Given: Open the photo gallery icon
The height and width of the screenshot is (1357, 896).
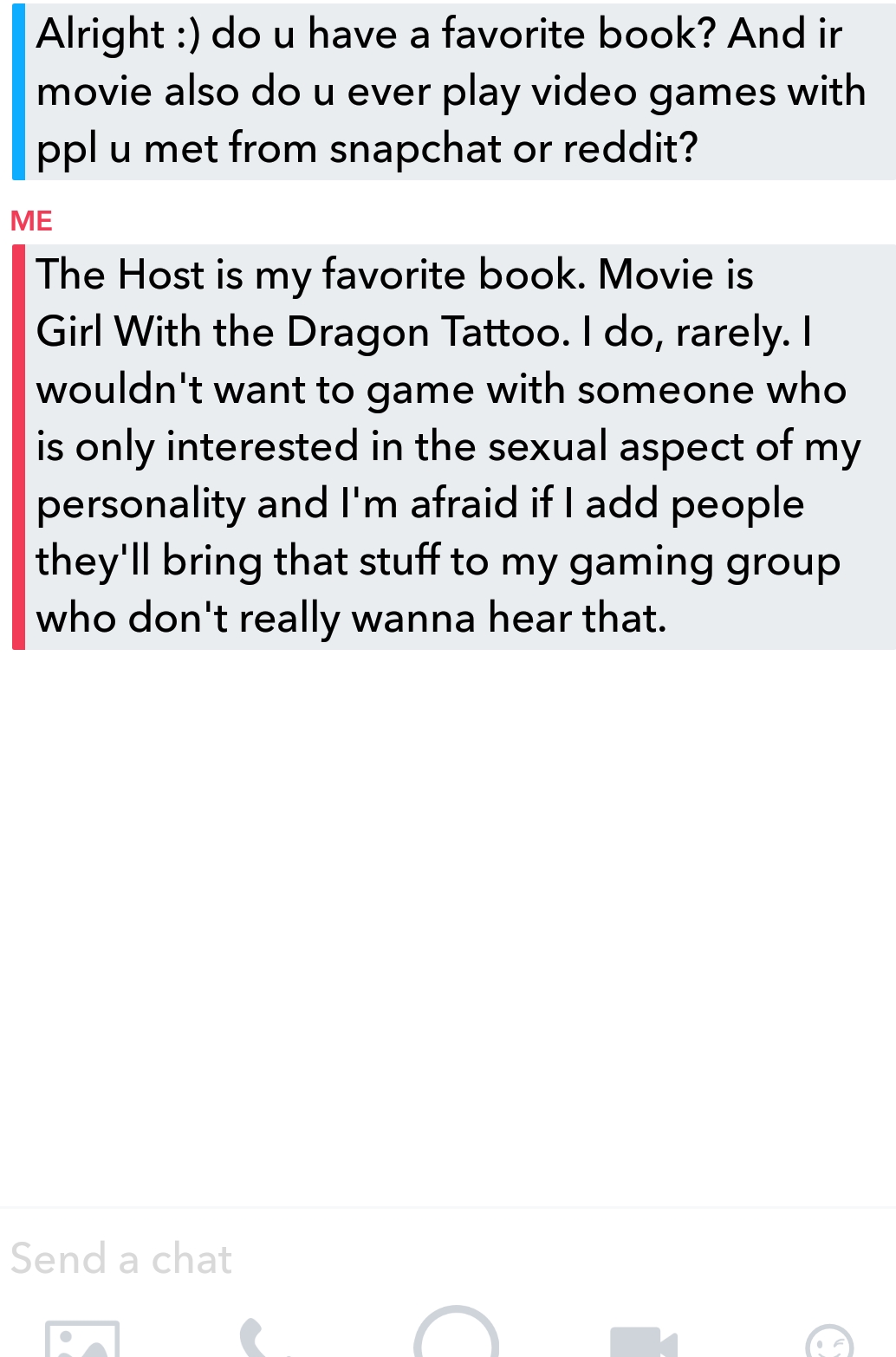Looking at the screenshot, I should [81, 1339].
